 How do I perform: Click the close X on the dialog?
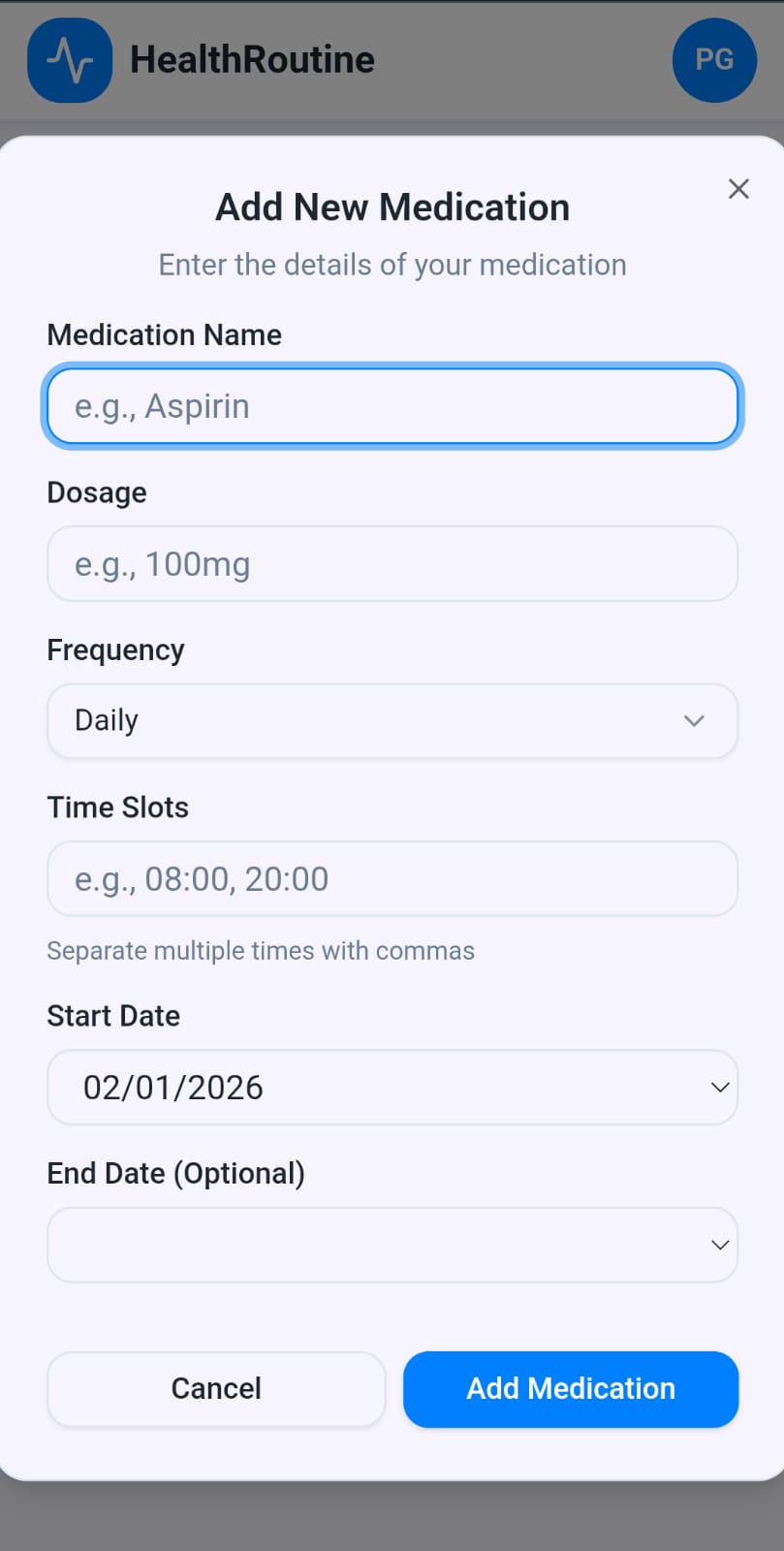point(738,189)
